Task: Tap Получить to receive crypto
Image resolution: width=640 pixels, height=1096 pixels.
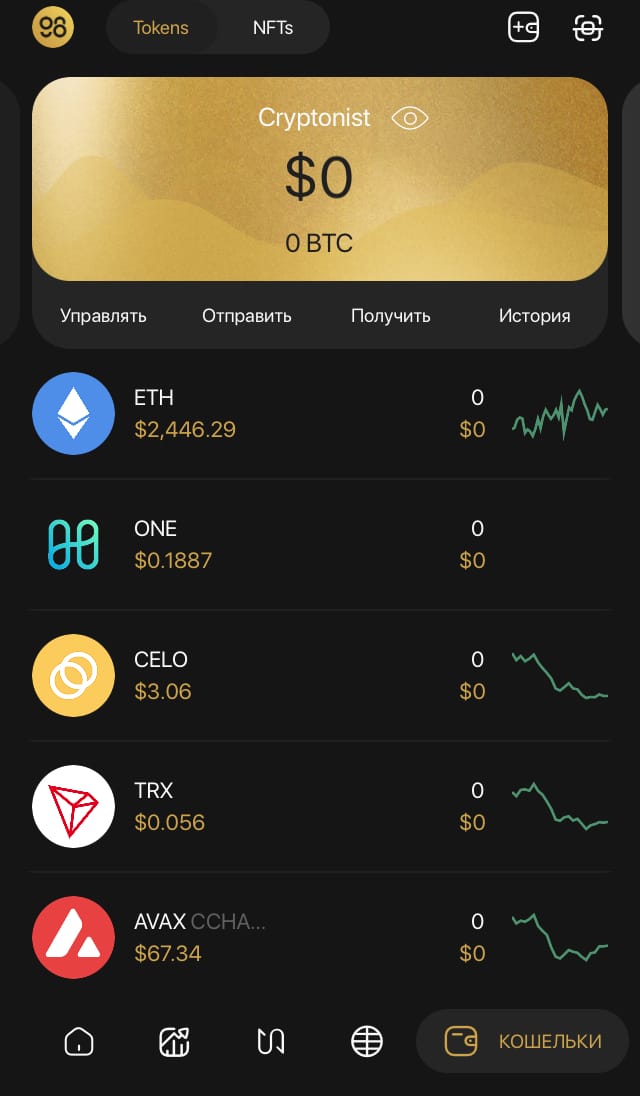Action: (391, 316)
